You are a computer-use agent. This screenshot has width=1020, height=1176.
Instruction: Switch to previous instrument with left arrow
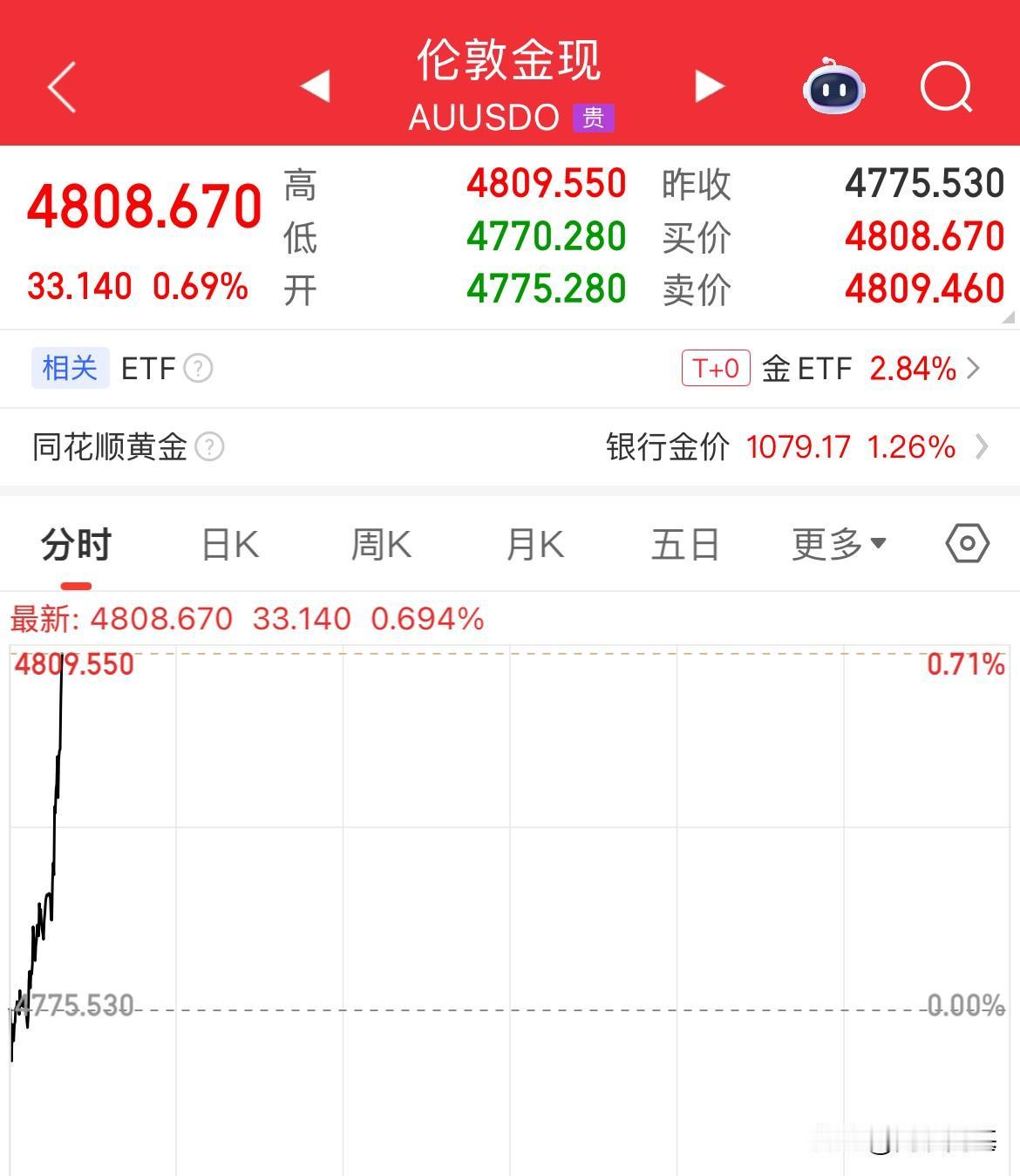(x=314, y=87)
